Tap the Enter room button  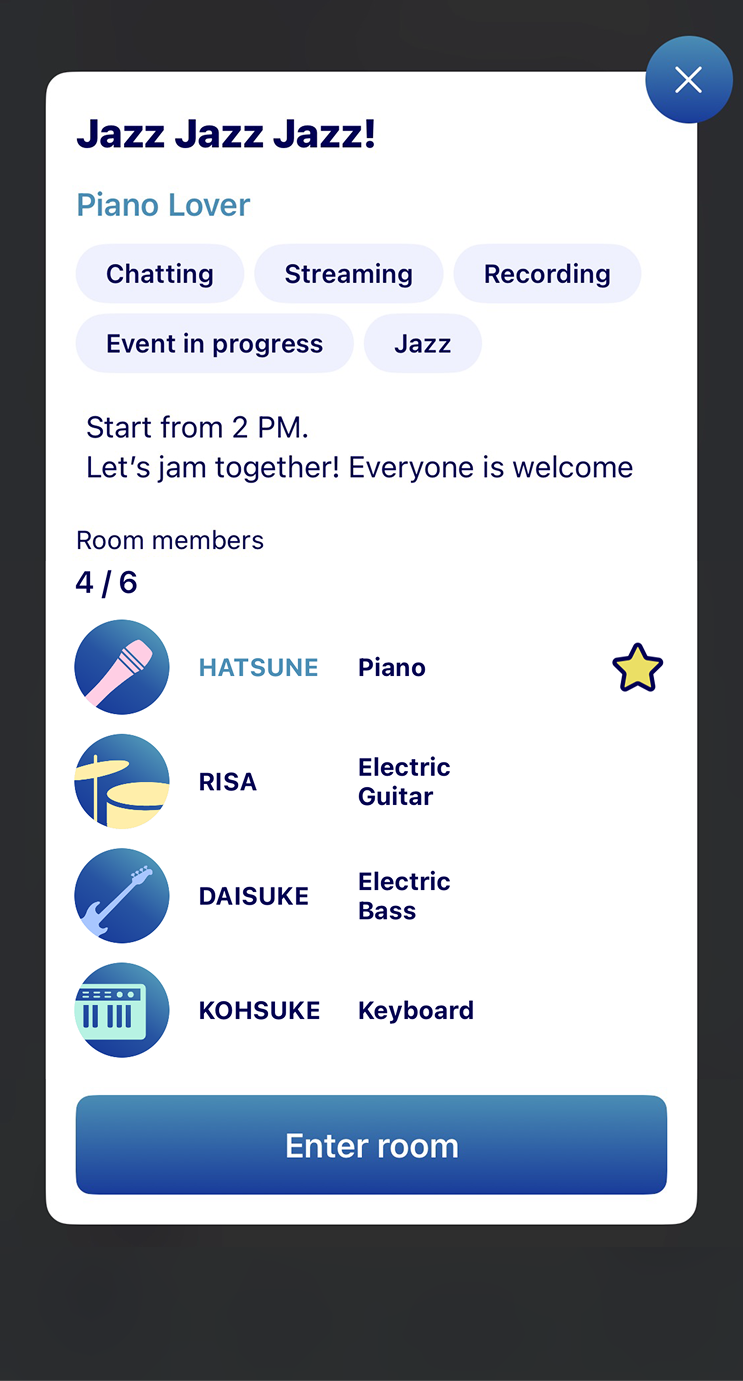point(371,1145)
